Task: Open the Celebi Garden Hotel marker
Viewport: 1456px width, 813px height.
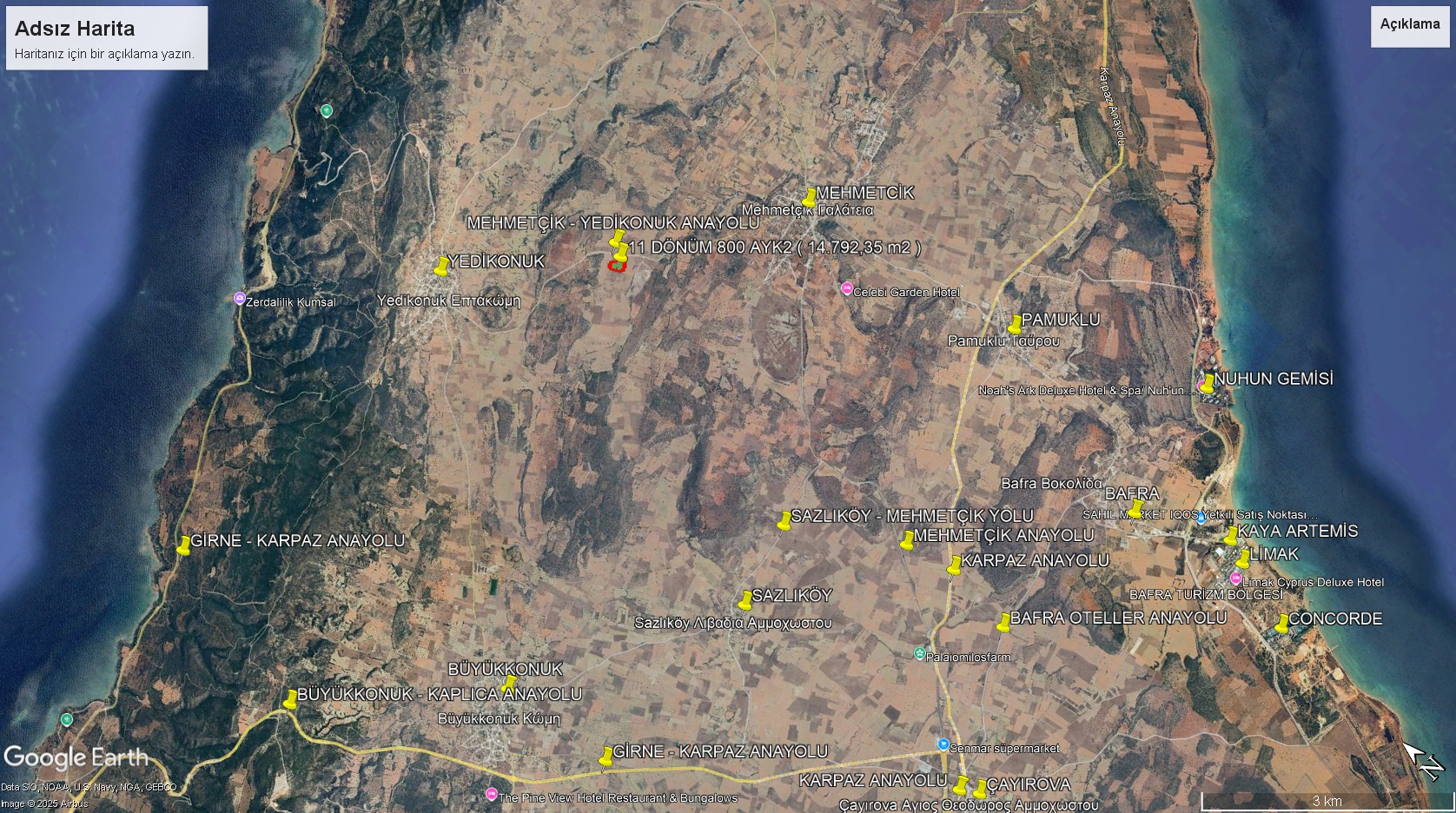Action: 847,288
